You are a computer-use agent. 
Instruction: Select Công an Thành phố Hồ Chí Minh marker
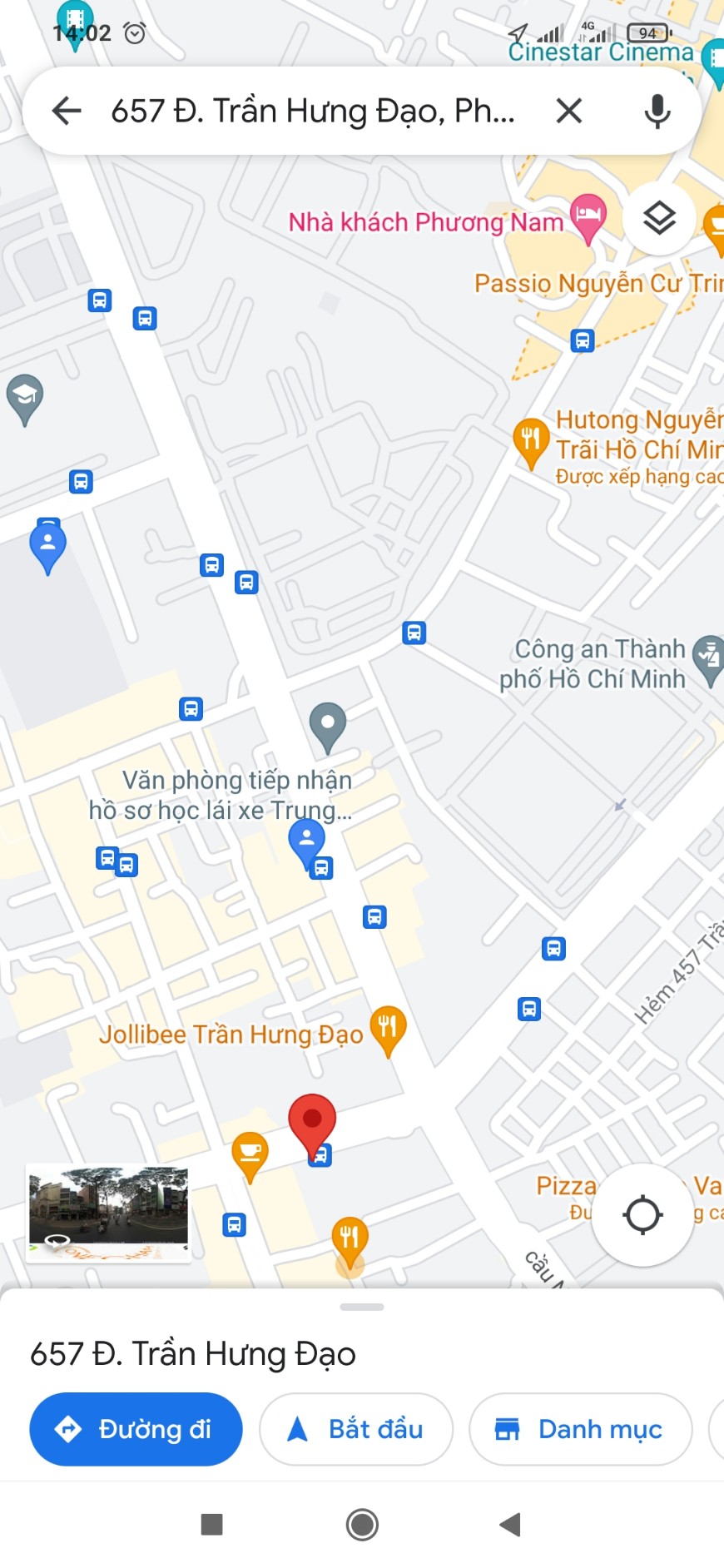click(x=709, y=657)
